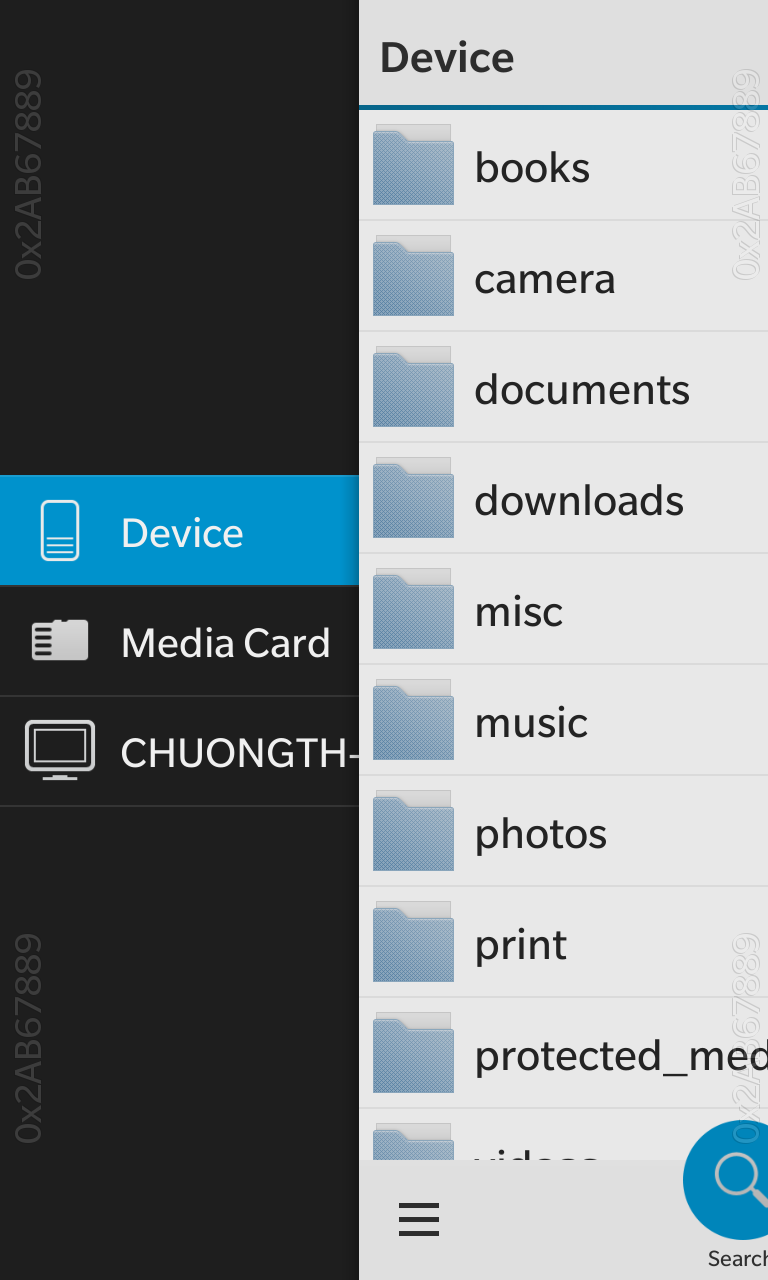The width and height of the screenshot is (768, 1280).
Task: Open the music folder
Action: point(563,721)
